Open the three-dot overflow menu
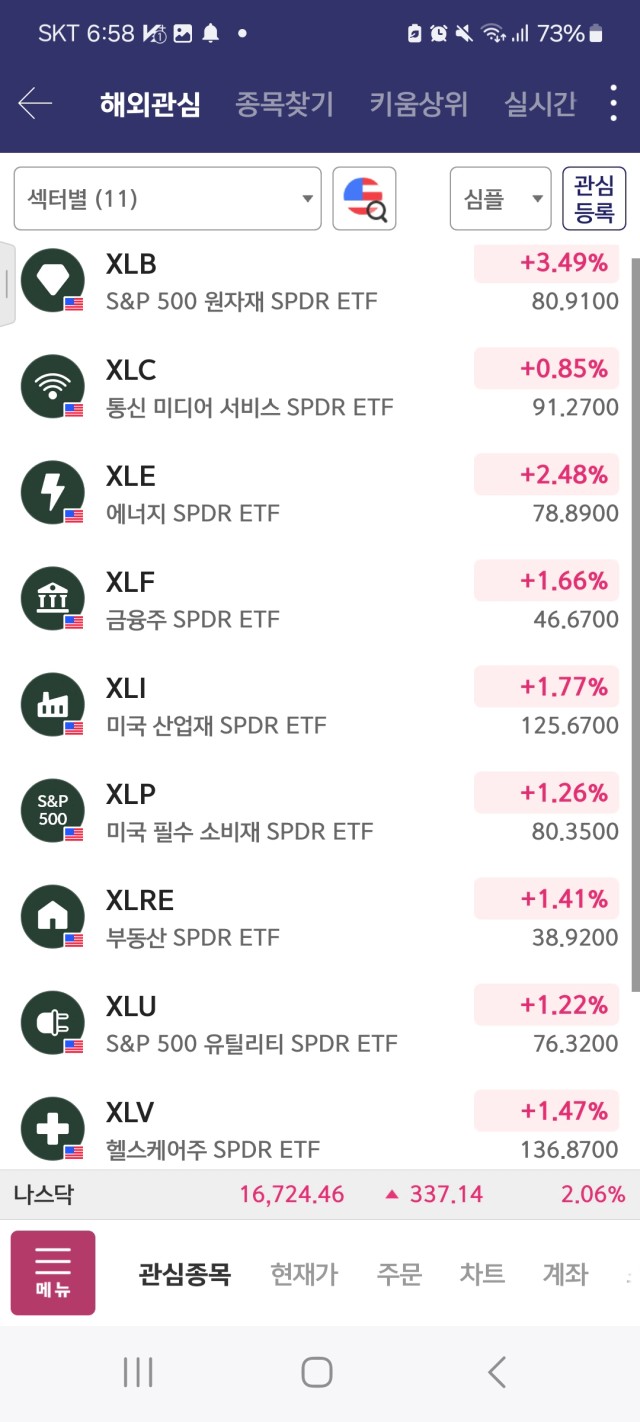The height and width of the screenshot is (1422, 640). point(613,103)
